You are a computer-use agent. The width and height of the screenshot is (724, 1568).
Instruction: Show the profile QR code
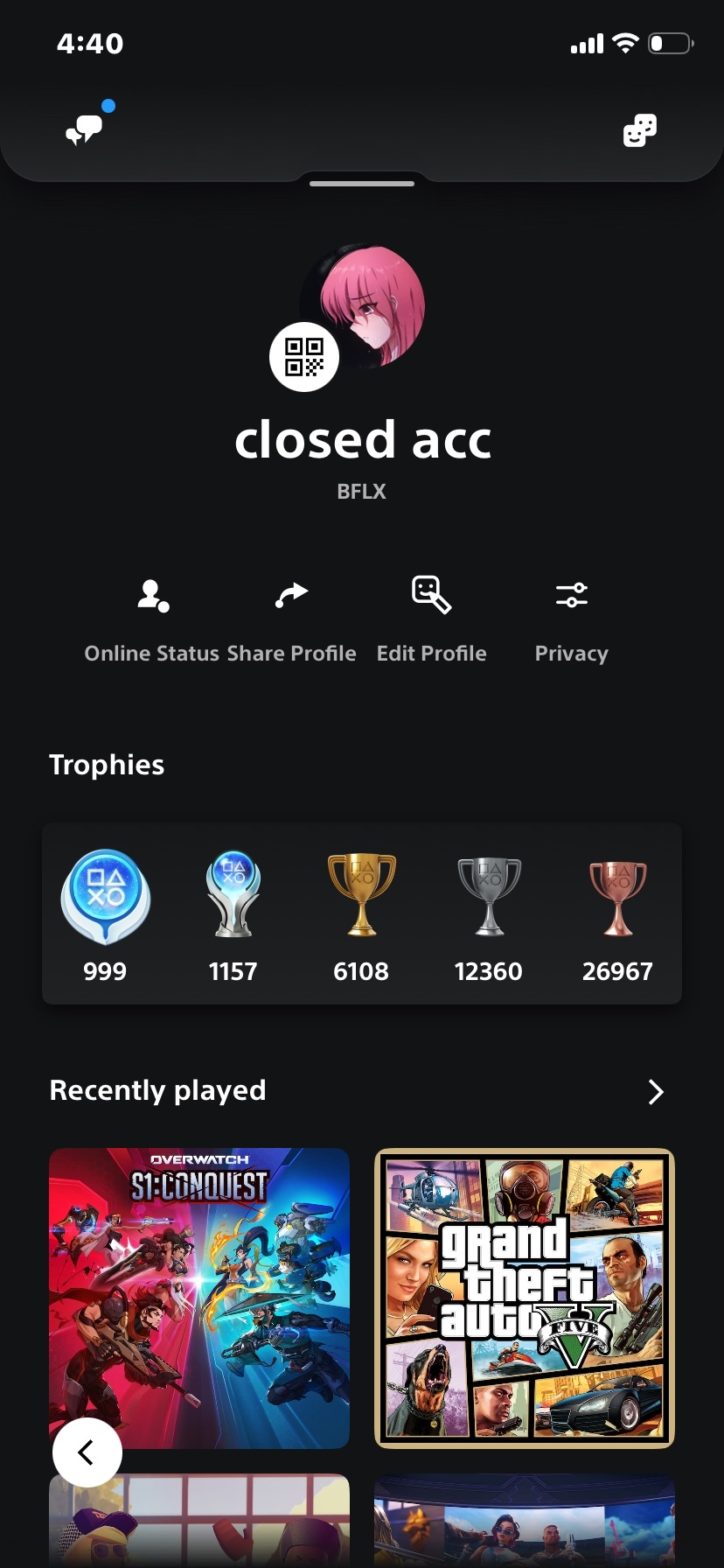tap(304, 356)
